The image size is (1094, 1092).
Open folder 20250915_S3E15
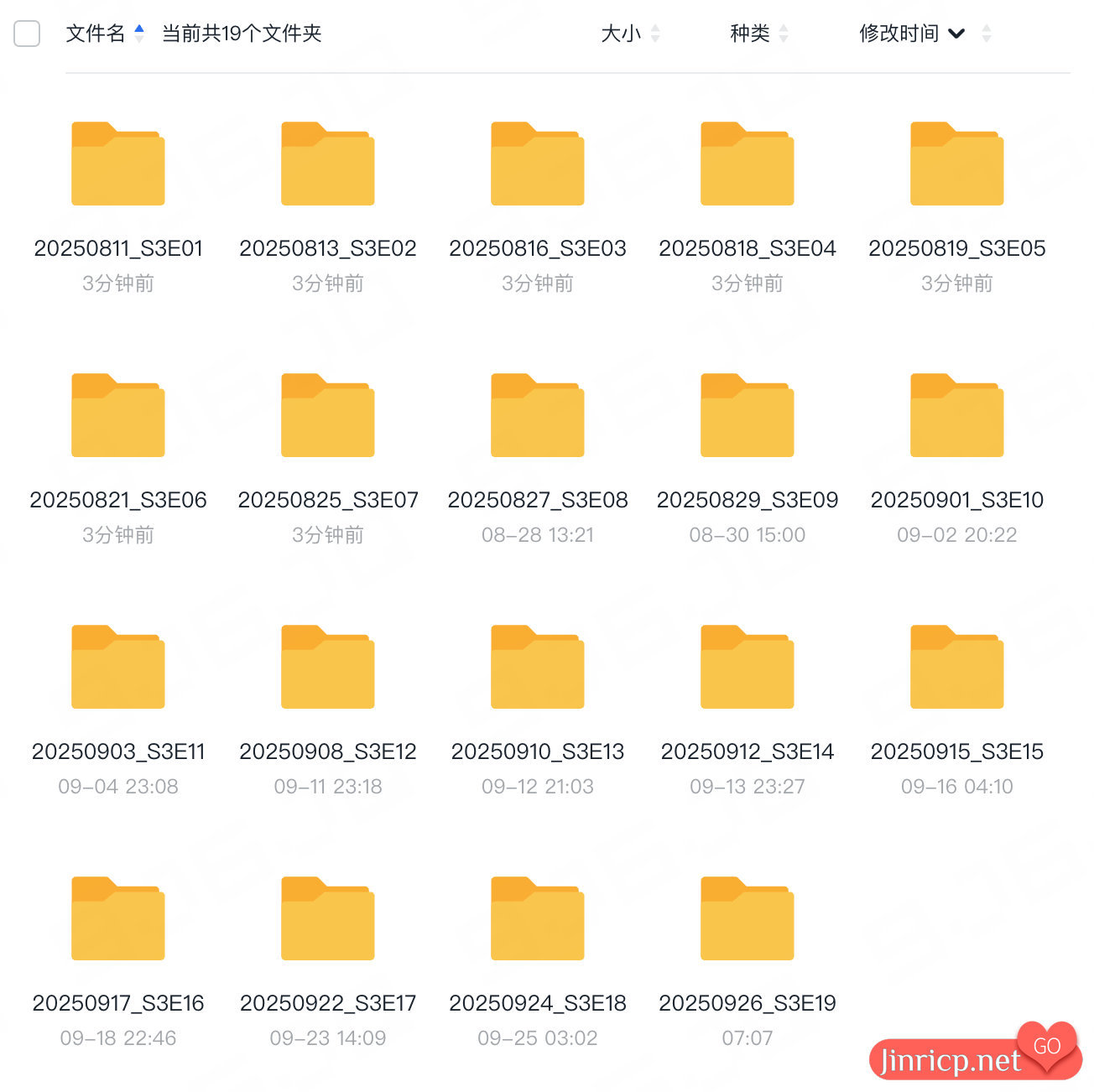pyautogui.click(x=957, y=668)
